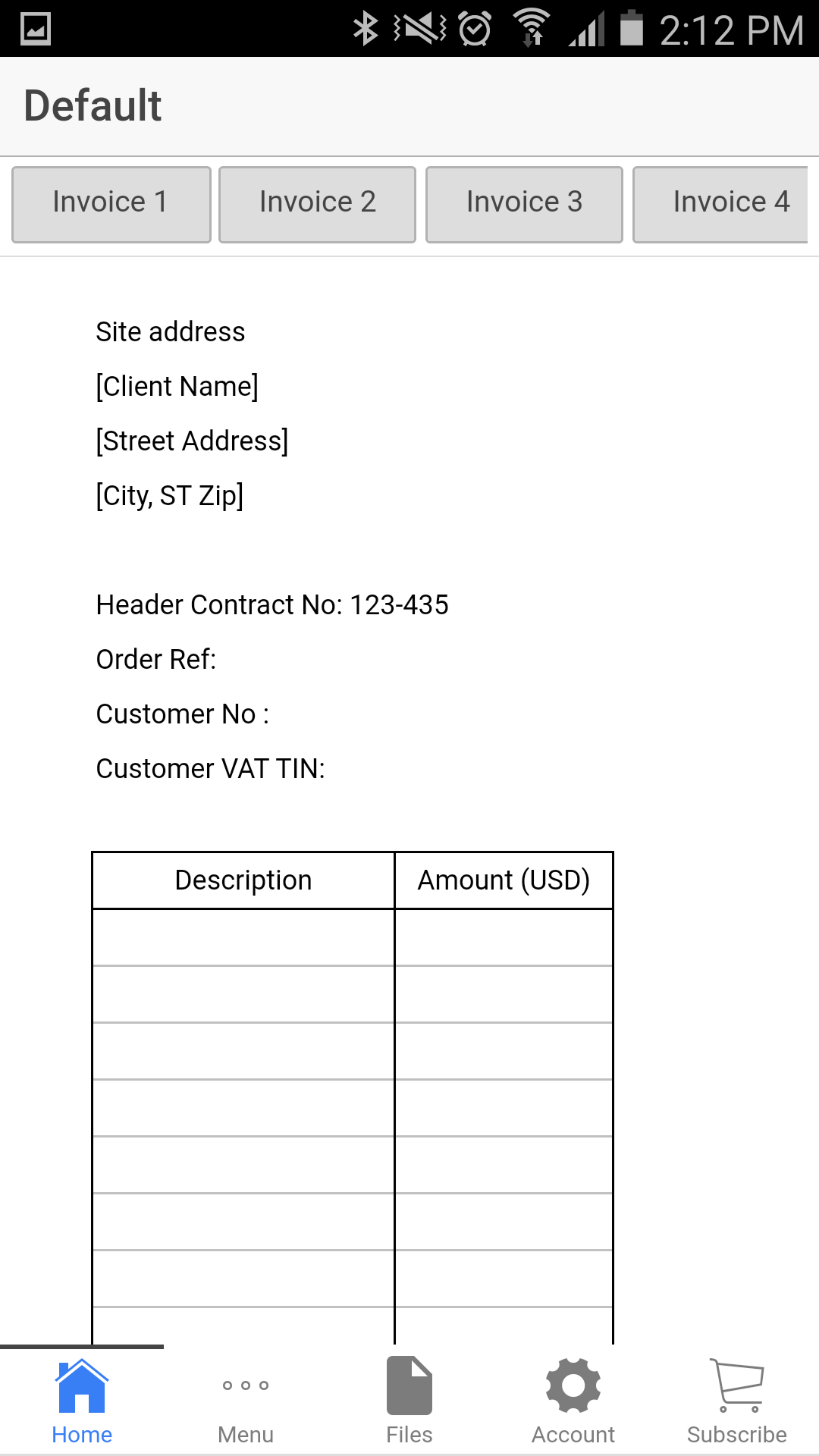Switch to the Invoice 3 template
The image size is (819, 1456).
(524, 202)
